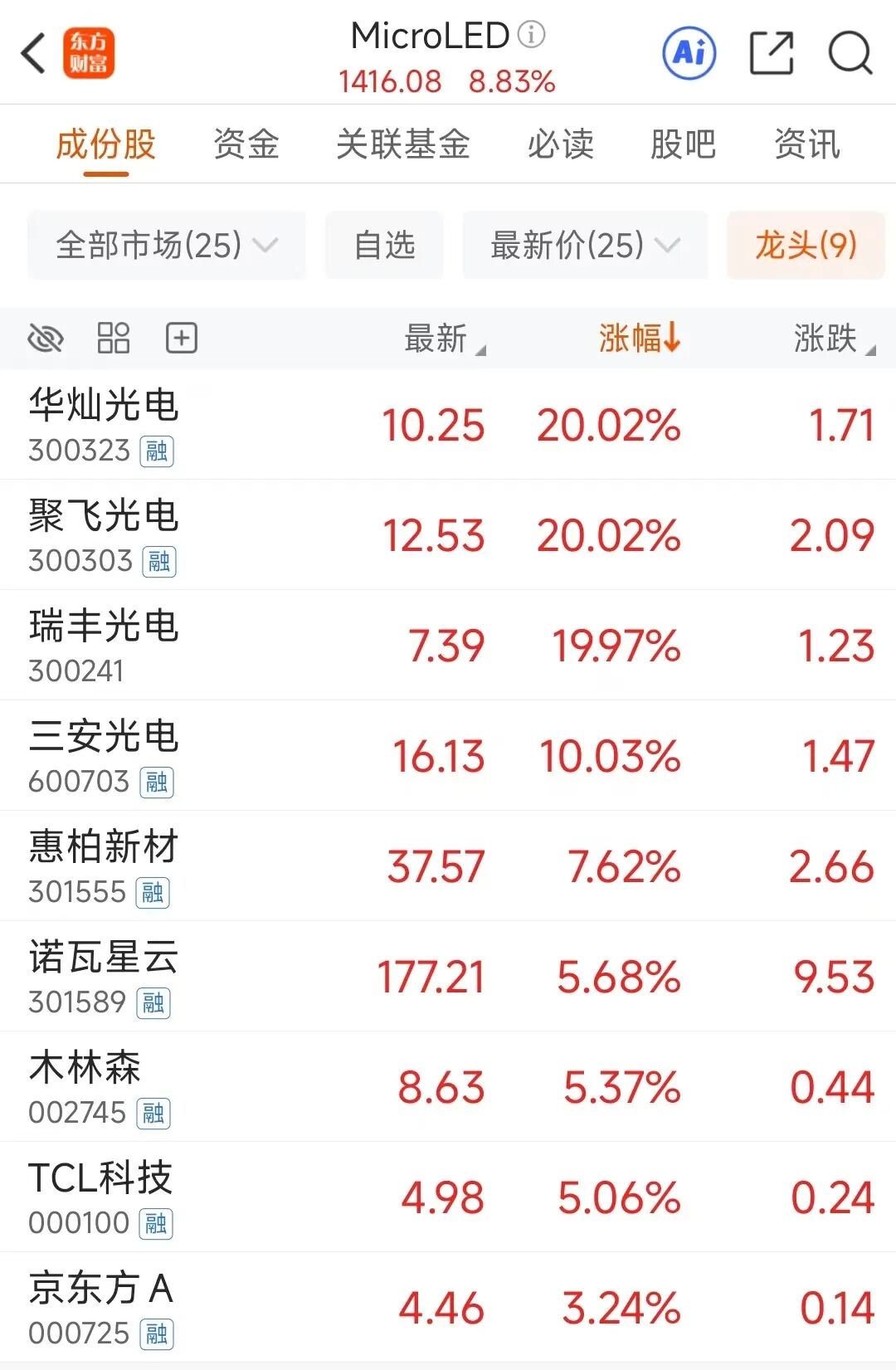Toggle the hide-eye icon in header
The height and width of the screenshot is (1370, 896).
click(46, 339)
